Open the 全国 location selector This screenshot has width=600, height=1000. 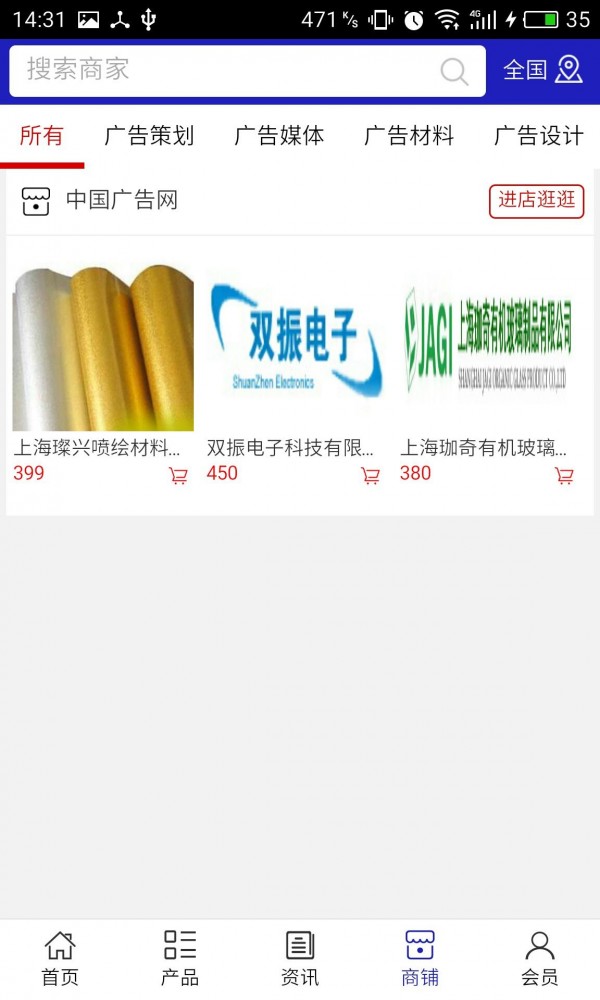(x=543, y=70)
